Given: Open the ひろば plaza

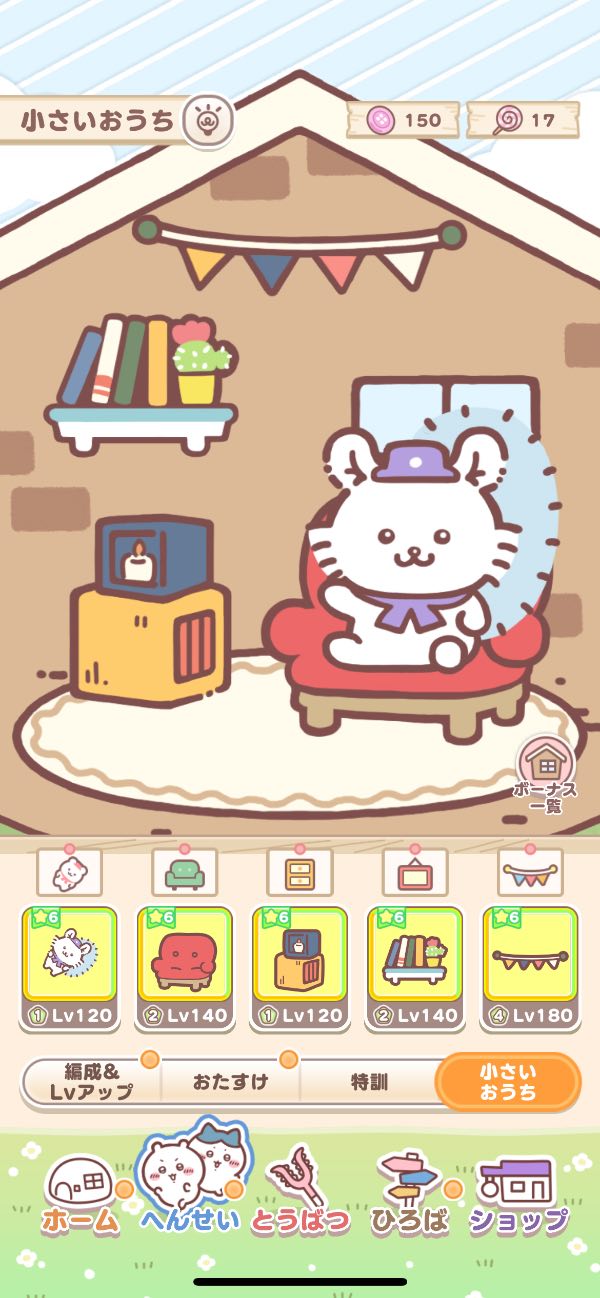Looking at the screenshot, I should [408, 1195].
